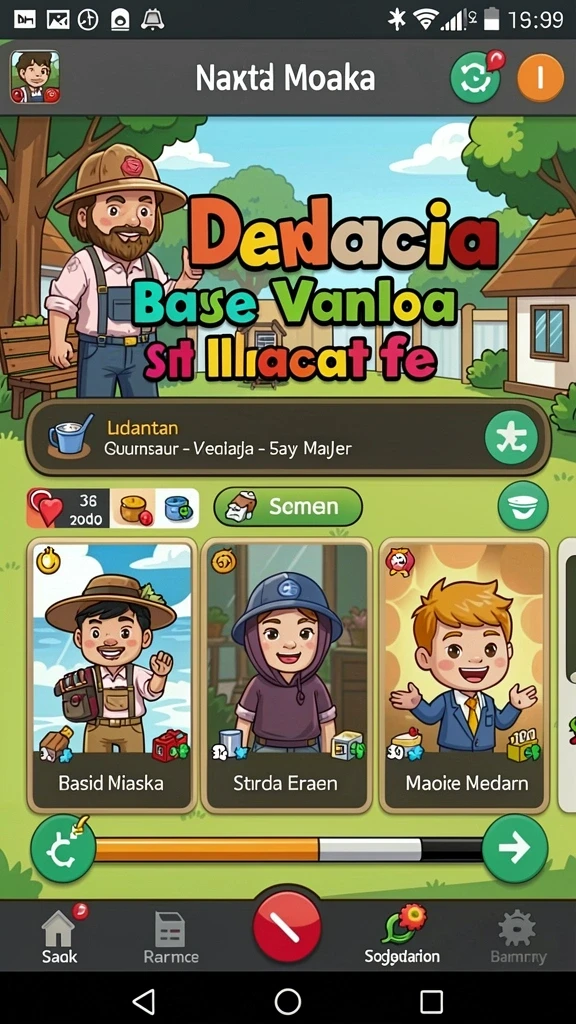
Task: Open the Basid Miaska character card
Action: click(x=112, y=676)
